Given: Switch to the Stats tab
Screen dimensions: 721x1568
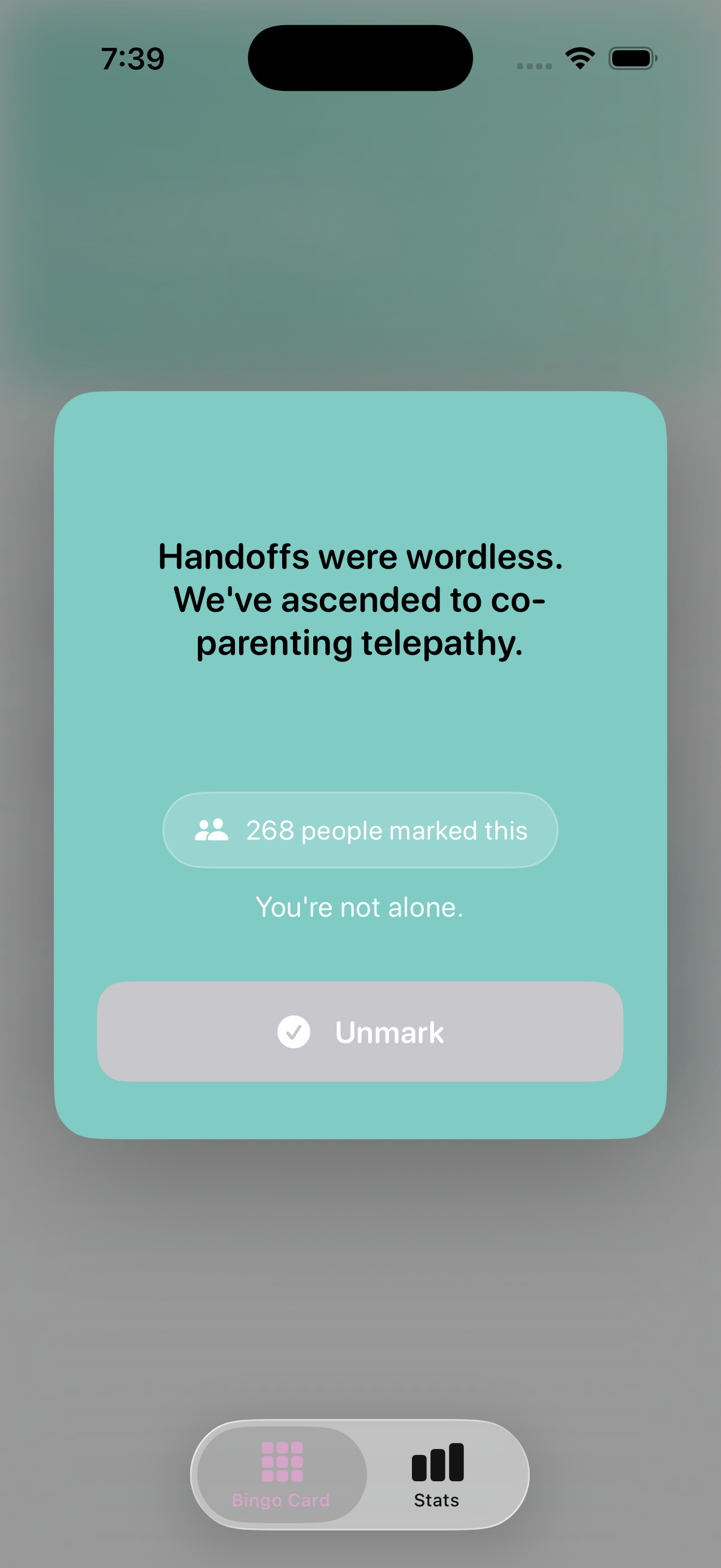Looking at the screenshot, I should 437,1474.
